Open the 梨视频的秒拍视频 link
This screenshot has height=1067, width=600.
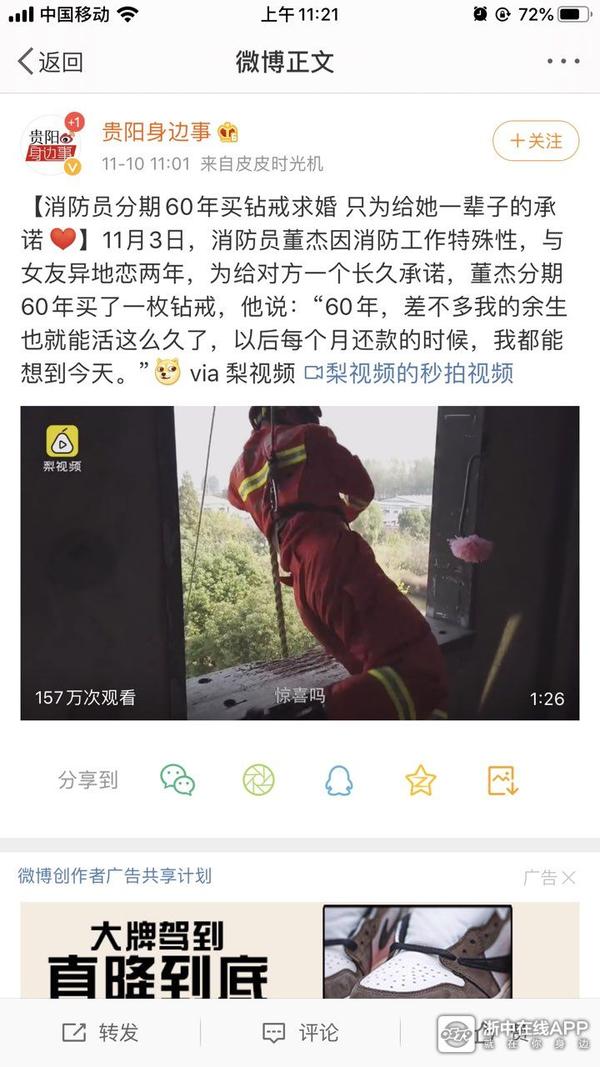coord(408,374)
